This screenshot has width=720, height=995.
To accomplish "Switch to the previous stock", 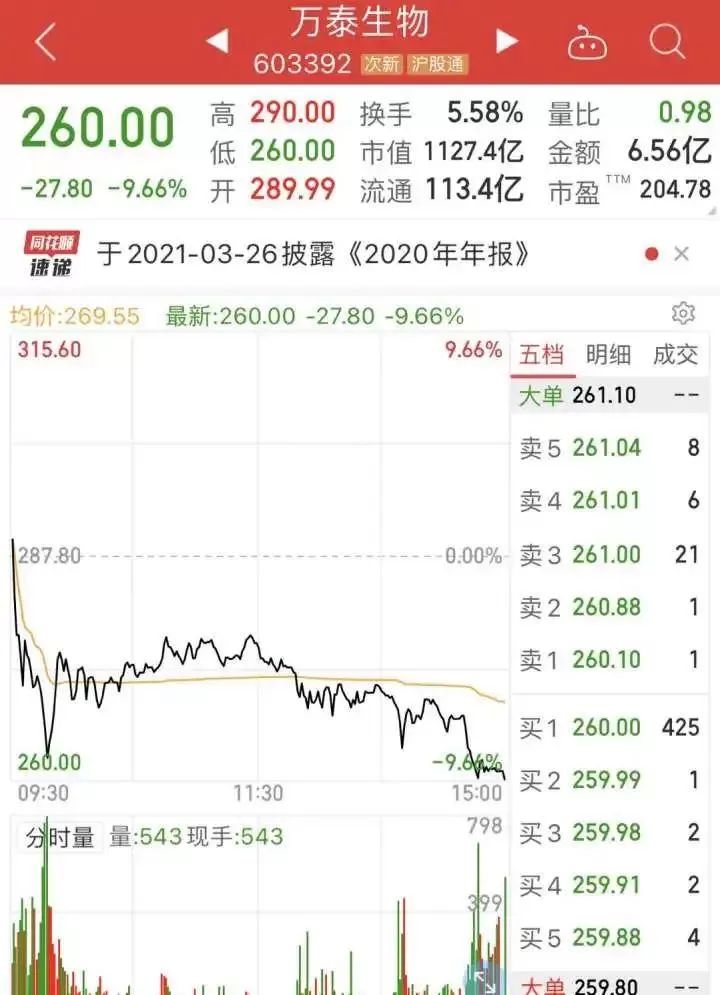I will pos(218,41).
